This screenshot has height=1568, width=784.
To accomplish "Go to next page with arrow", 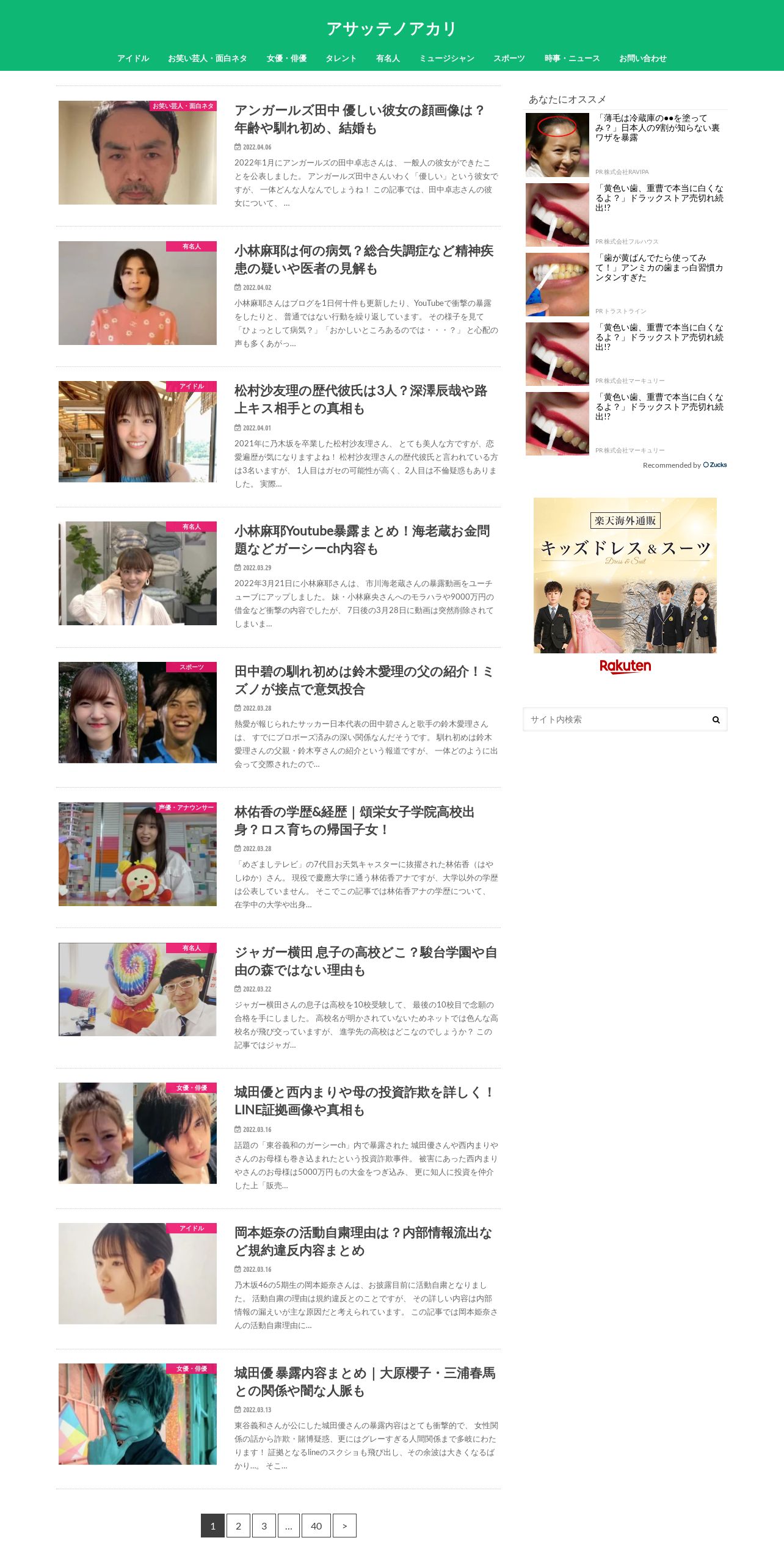I will click(x=344, y=1526).
